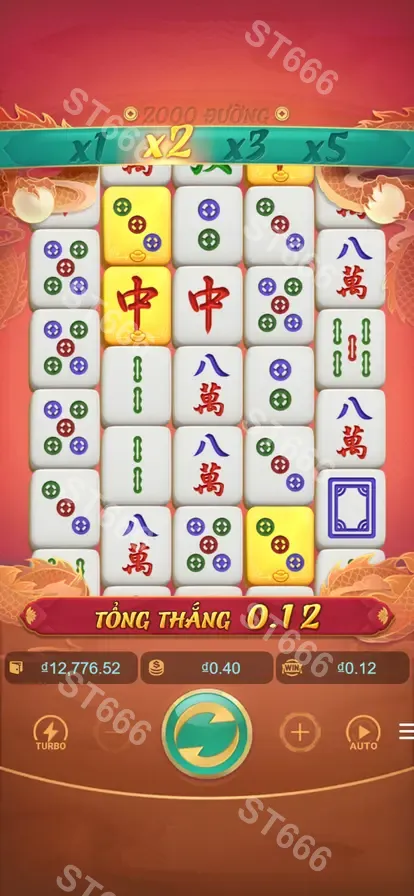Tap the green spin button
The width and height of the screenshot is (414, 896).
(x=207, y=734)
